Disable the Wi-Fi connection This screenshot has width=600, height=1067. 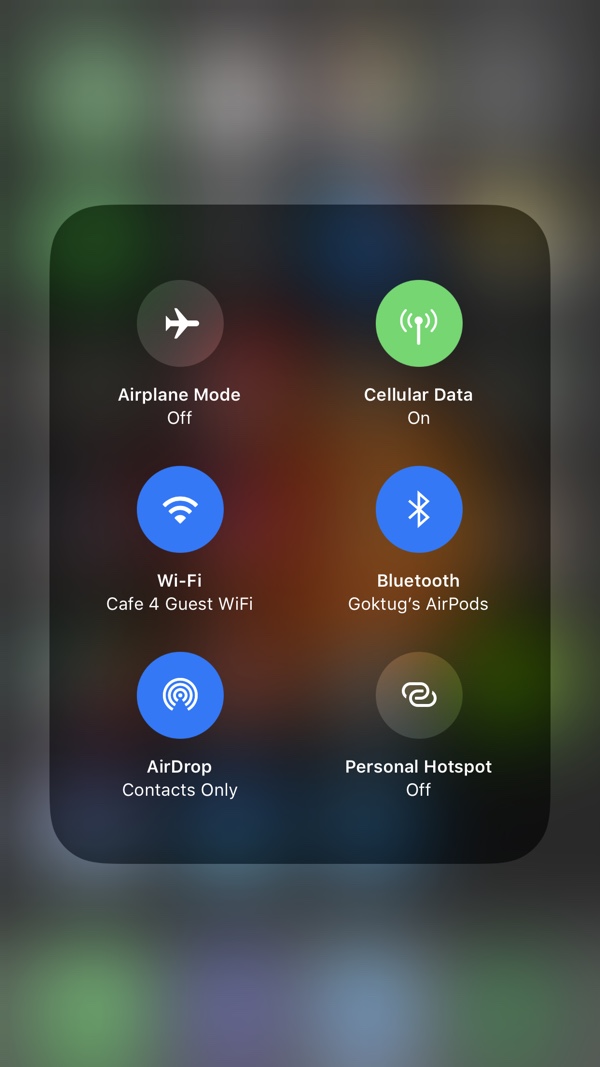coord(180,510)
